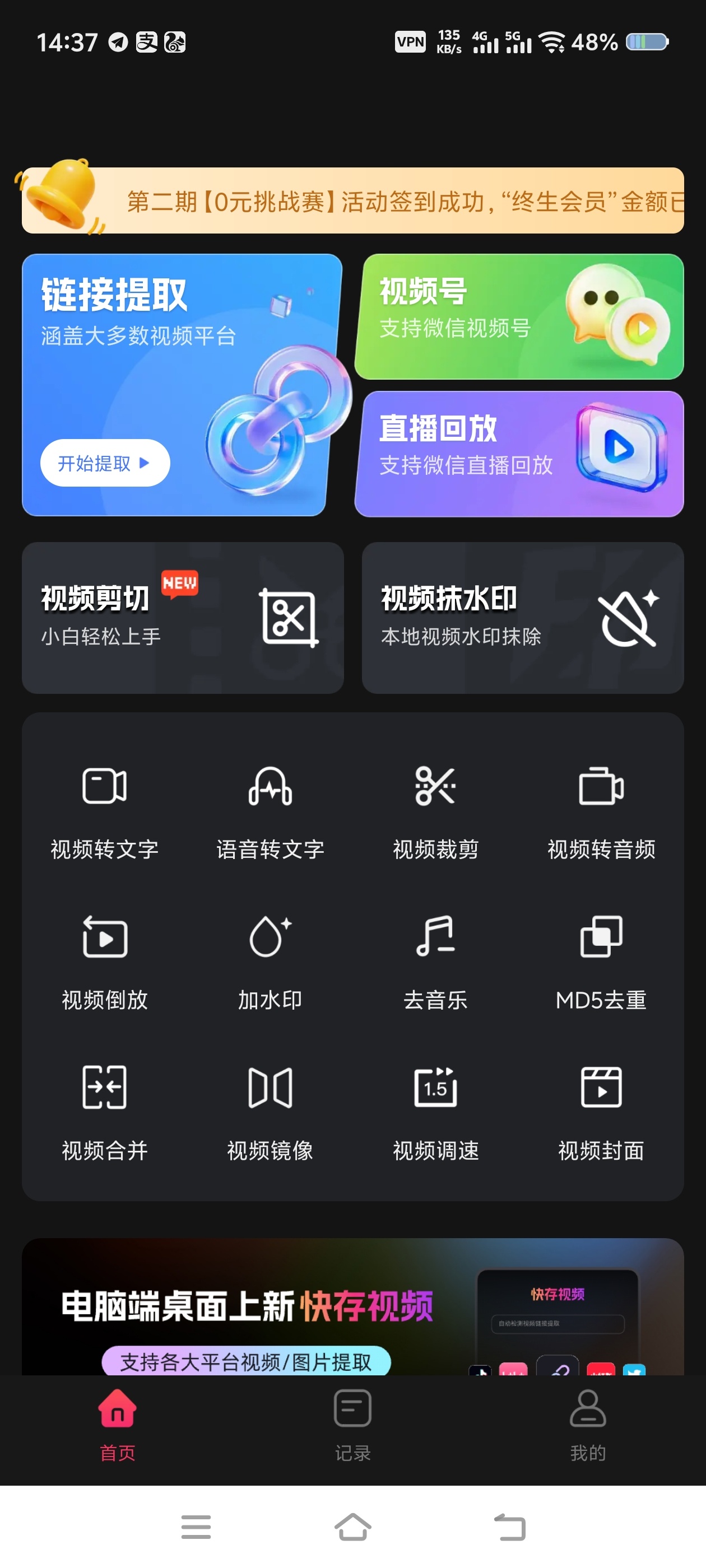
Task: Tap the 开始提取 button
Action: 105,463
